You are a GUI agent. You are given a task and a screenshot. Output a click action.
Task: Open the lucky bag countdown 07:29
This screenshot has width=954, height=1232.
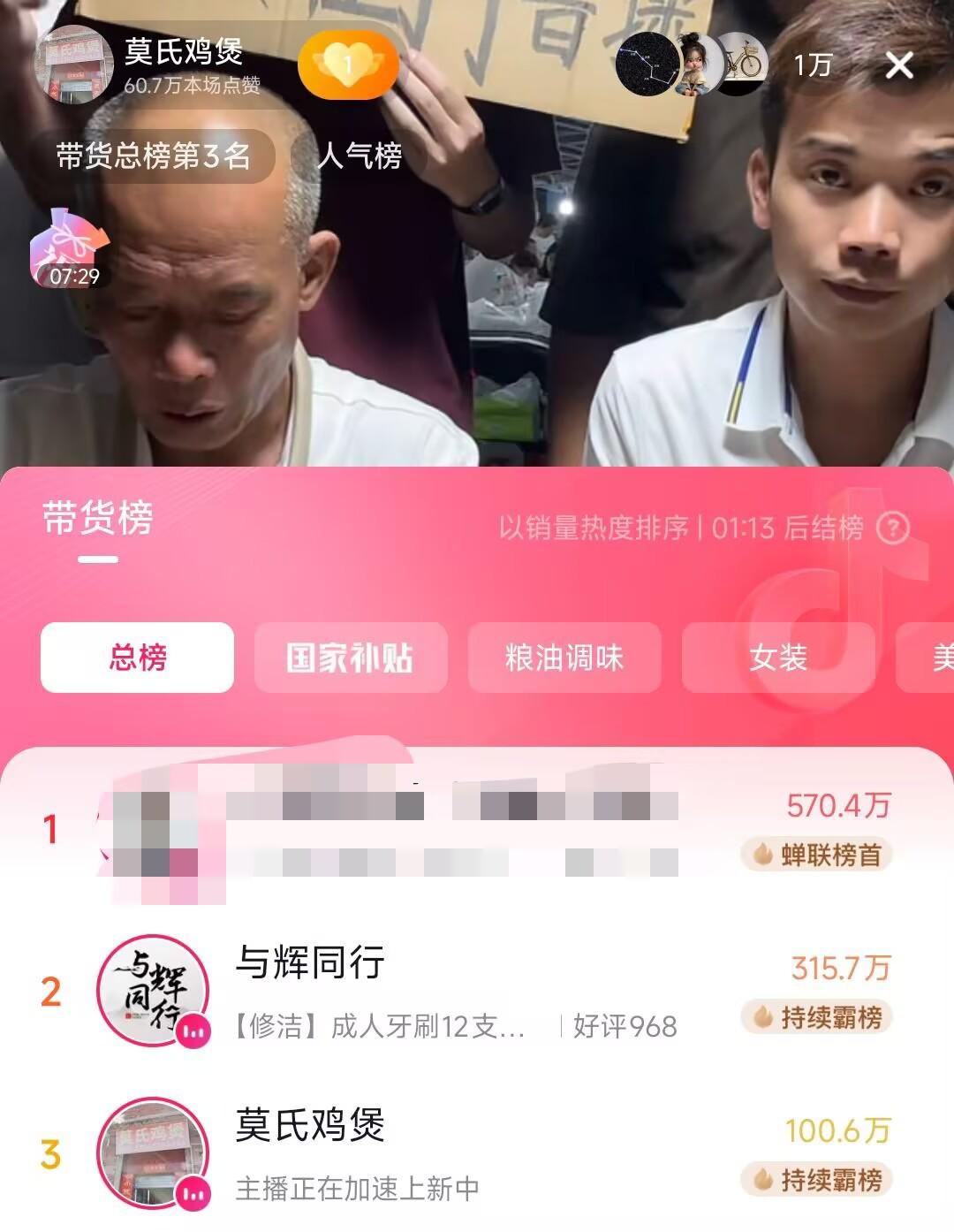[70, 249]
